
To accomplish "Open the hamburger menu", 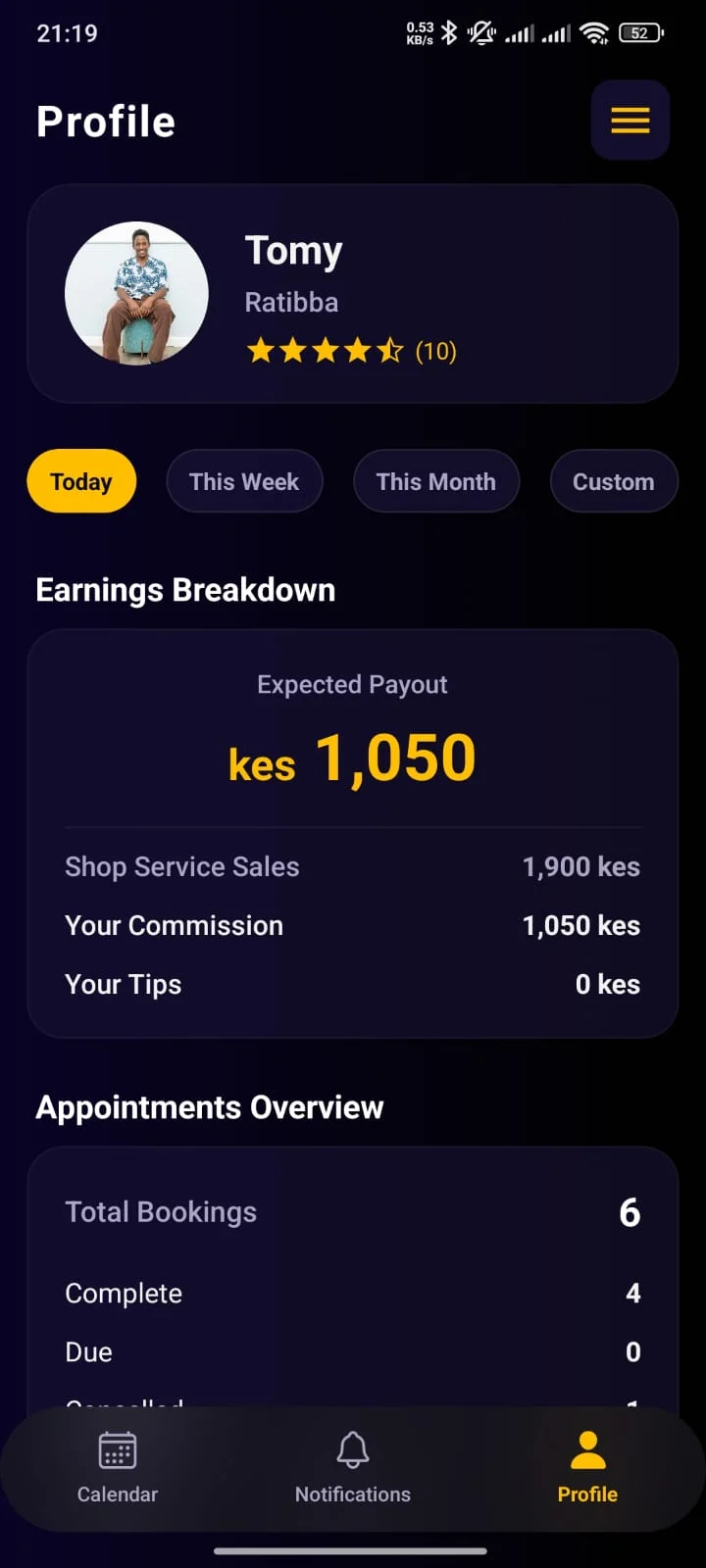I will pos(630,121).
